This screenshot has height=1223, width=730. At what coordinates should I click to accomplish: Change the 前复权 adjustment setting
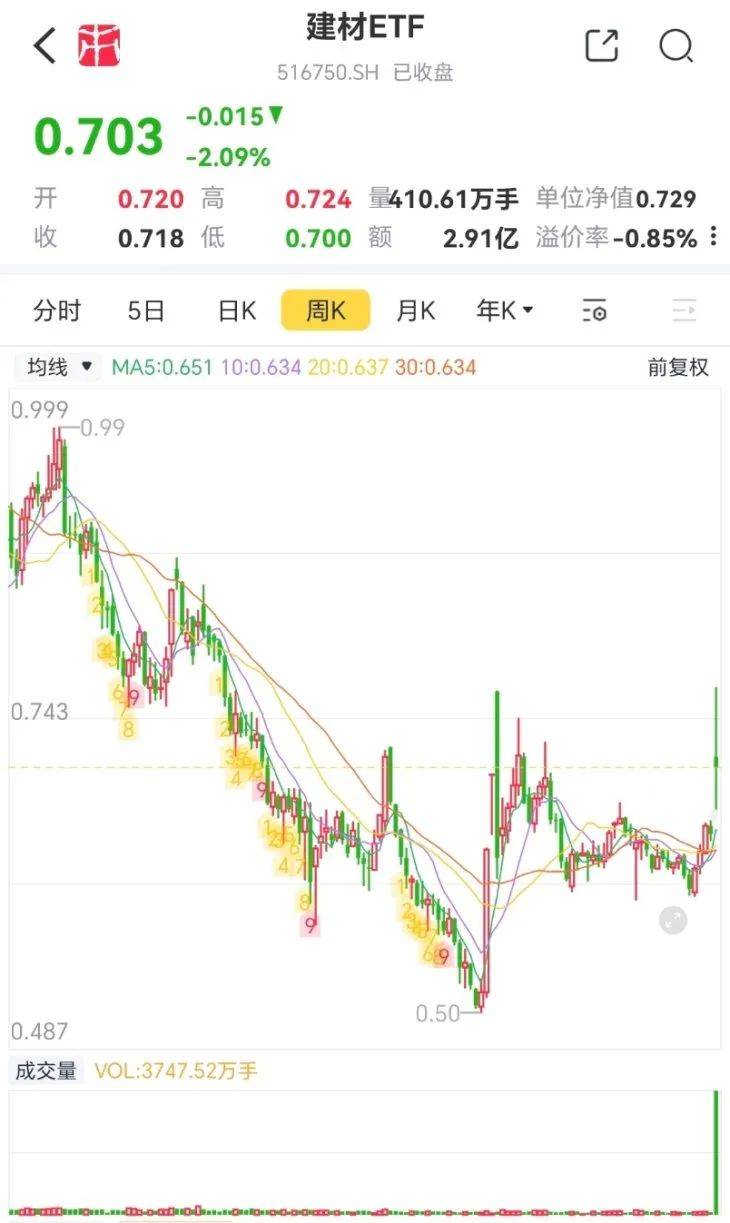click(678, 367)
